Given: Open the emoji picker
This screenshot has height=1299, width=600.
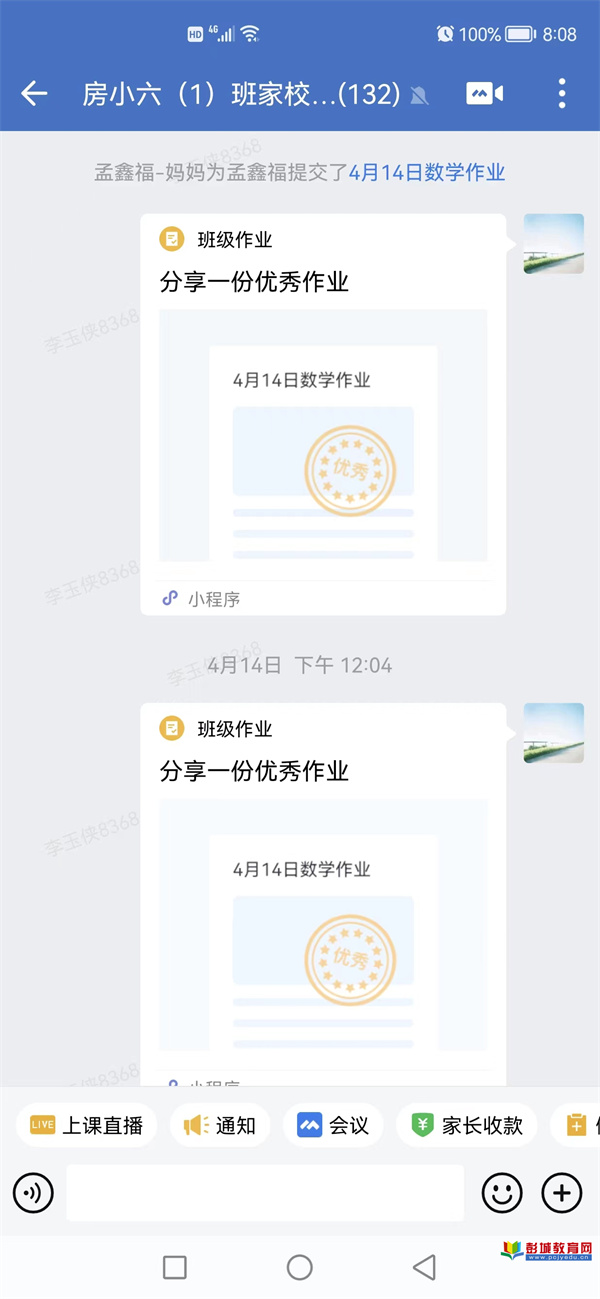Looking at the screenshot, I should point(502,1192).
